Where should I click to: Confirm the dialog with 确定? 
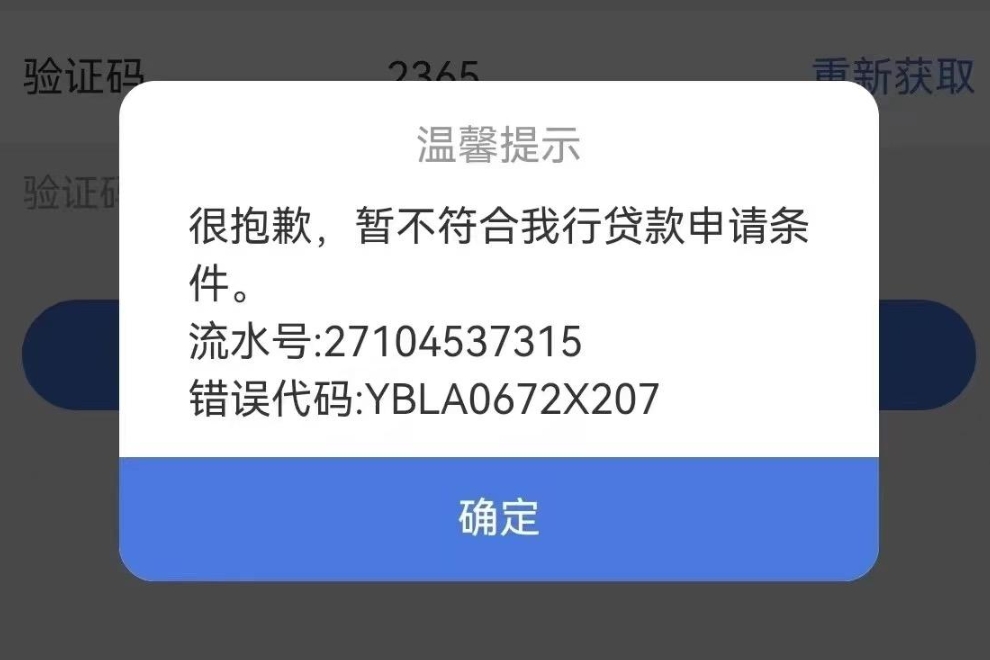pyautogui.click(x=498, y=518)
